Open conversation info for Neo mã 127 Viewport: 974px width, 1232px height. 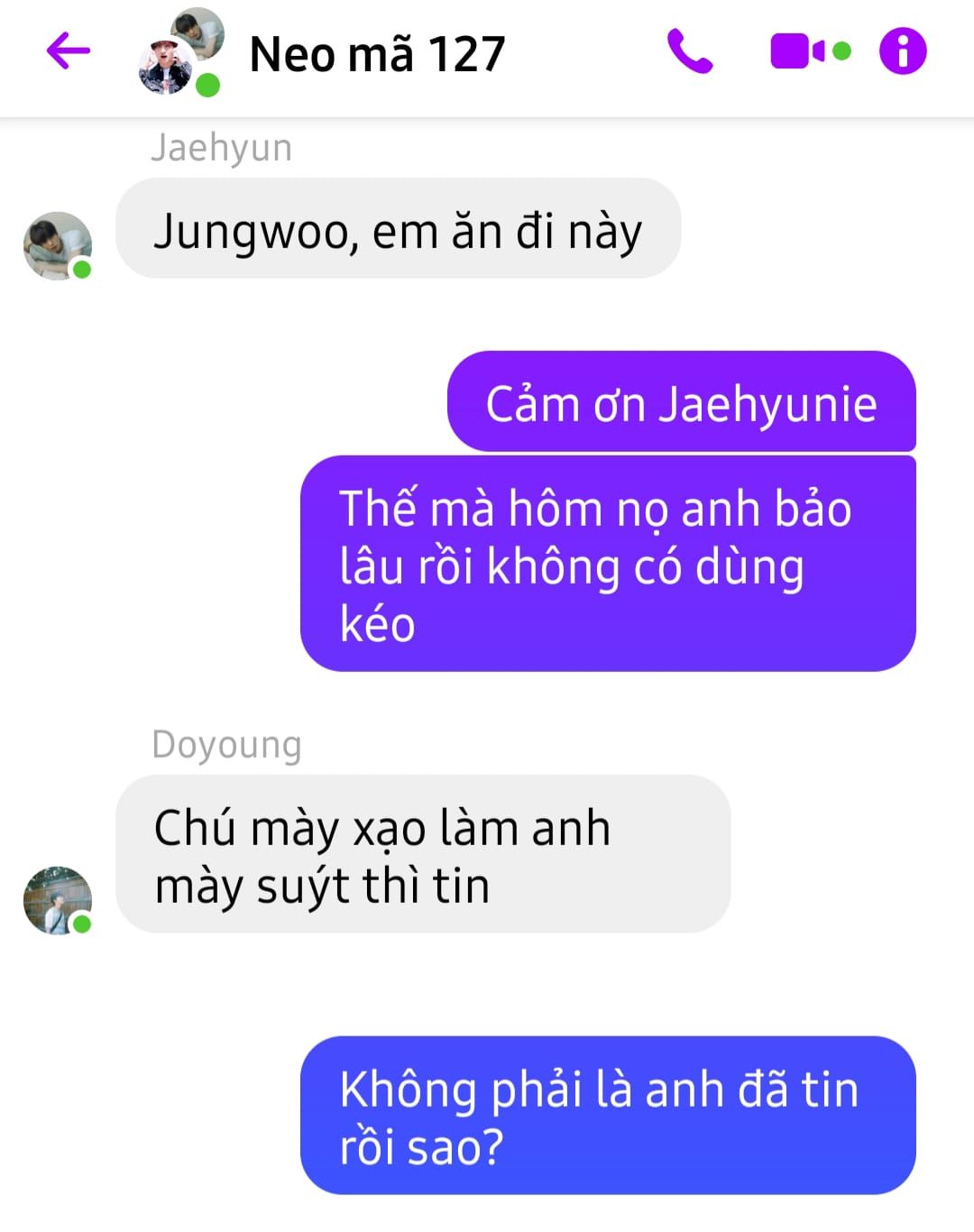coord(903,51)
